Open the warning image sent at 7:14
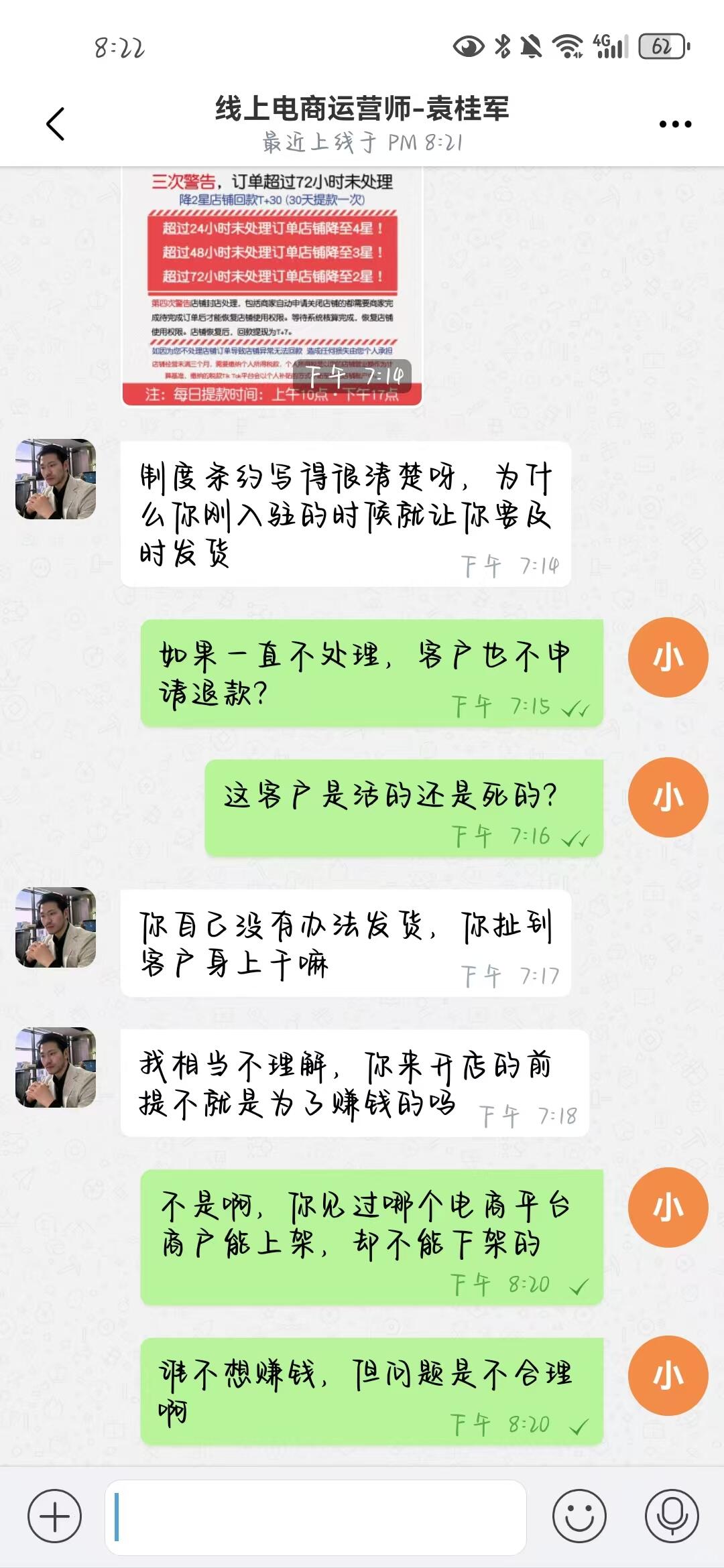The image size is (724, 1568). [x=271, y=288]
